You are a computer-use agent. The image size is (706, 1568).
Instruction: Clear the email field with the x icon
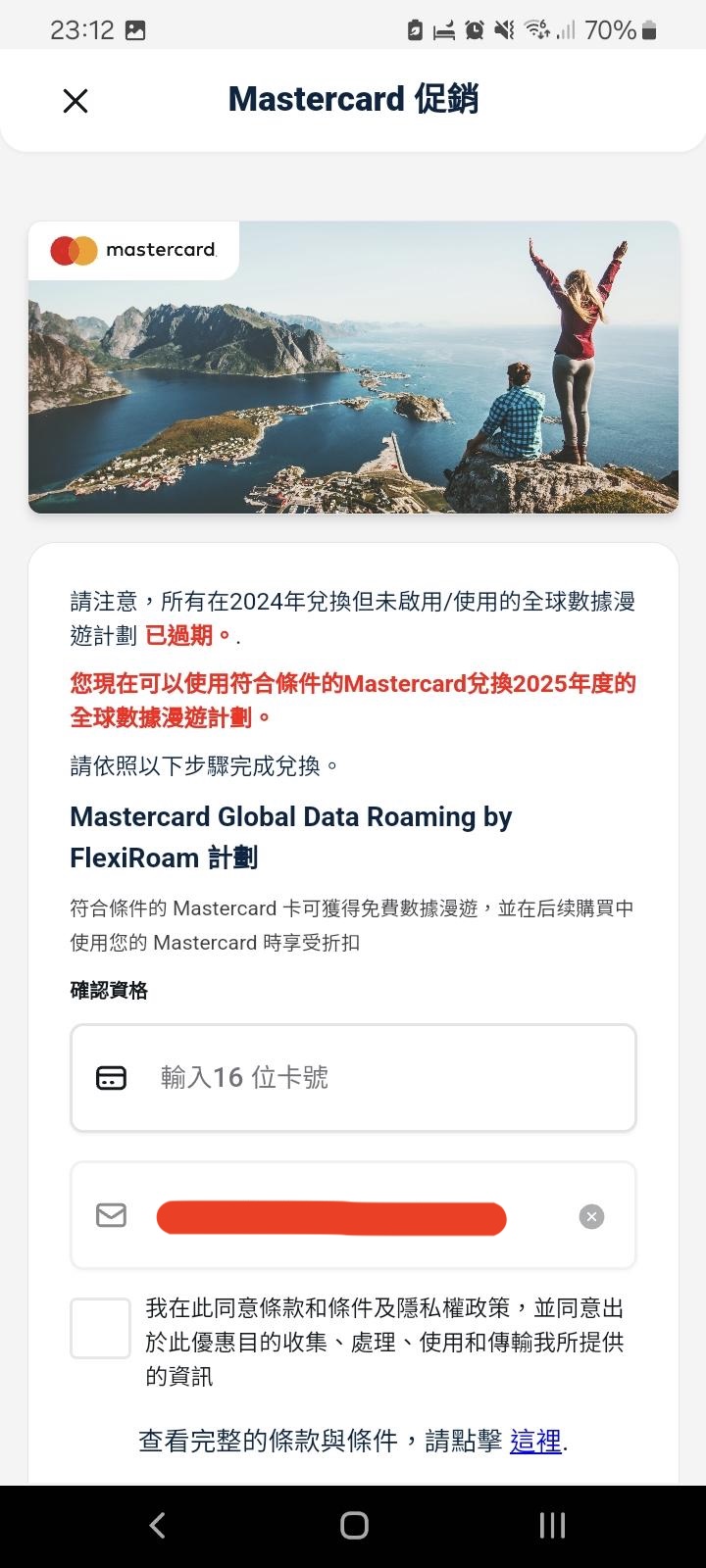pyautogui.click(x=591, y=1217)
